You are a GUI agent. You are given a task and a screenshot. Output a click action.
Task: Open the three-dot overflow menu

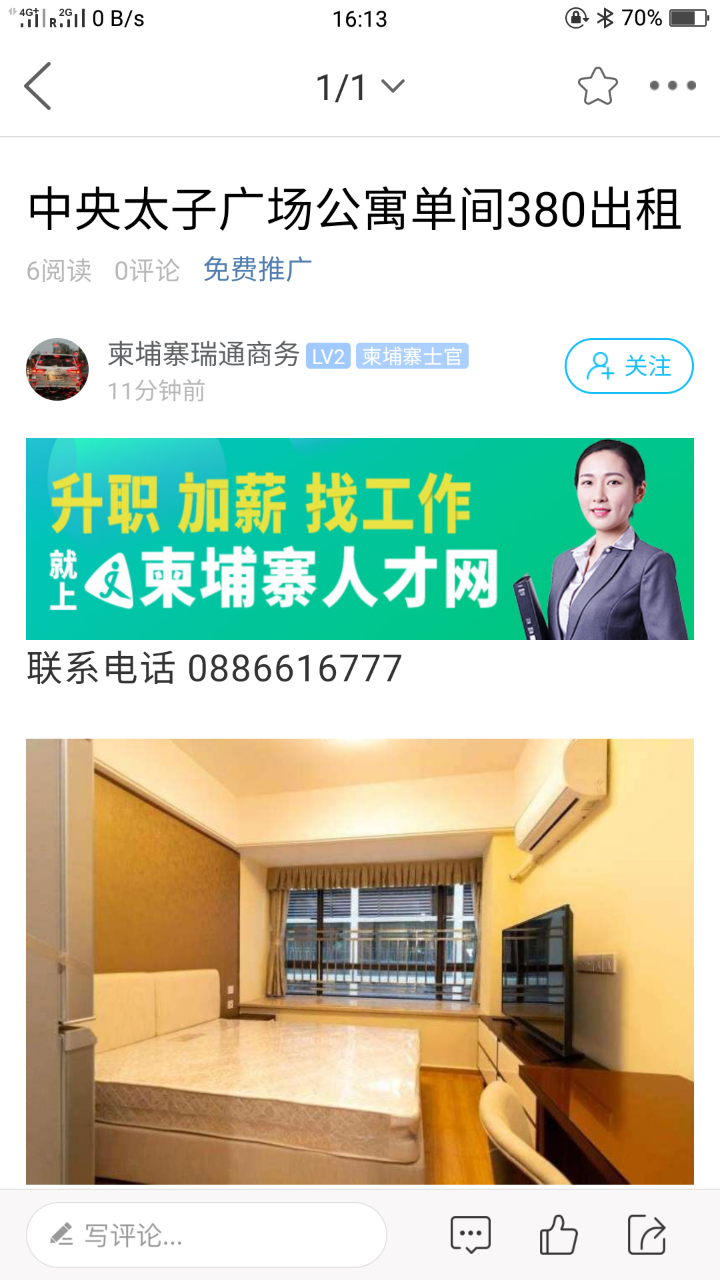672,86
